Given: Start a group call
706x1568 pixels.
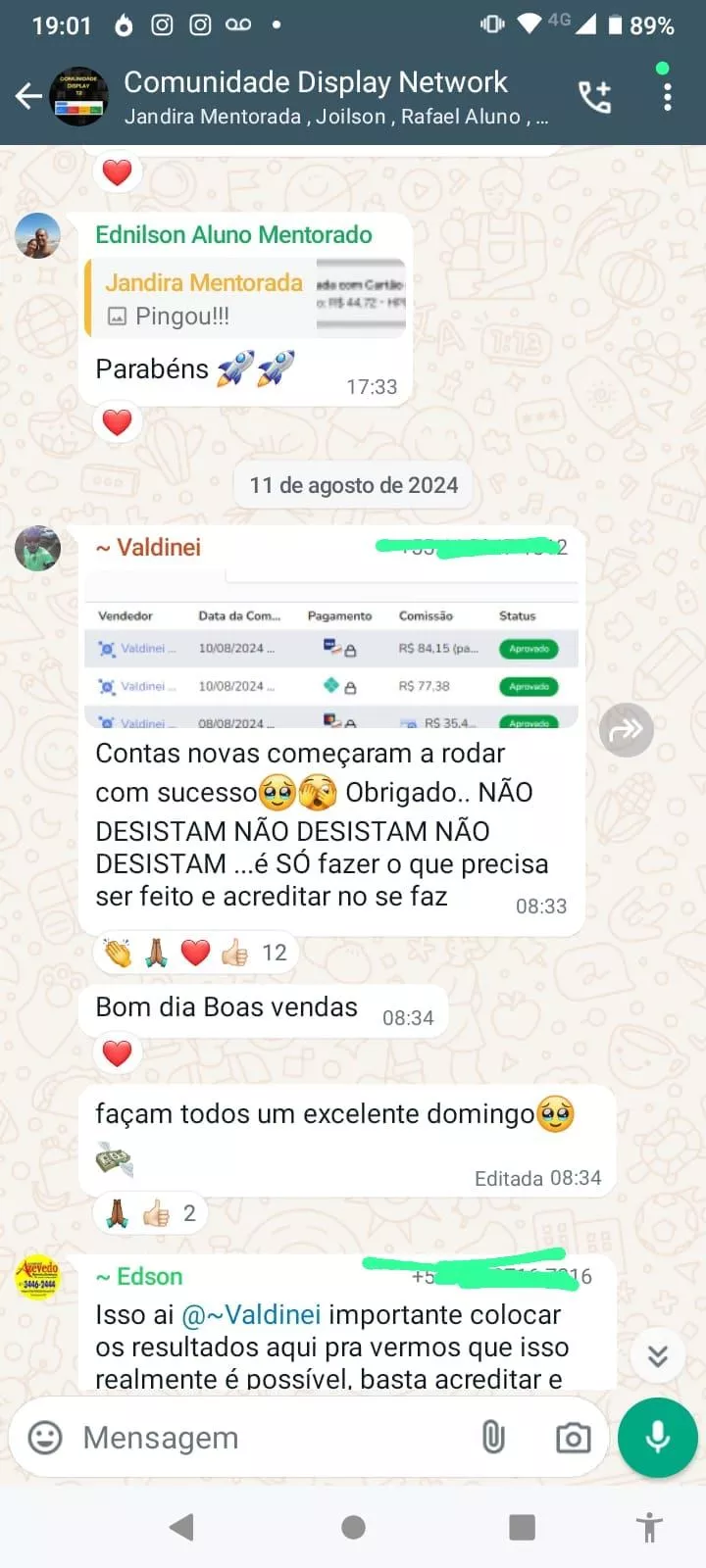Looking at the screenshot, I should tap(594, 96).
